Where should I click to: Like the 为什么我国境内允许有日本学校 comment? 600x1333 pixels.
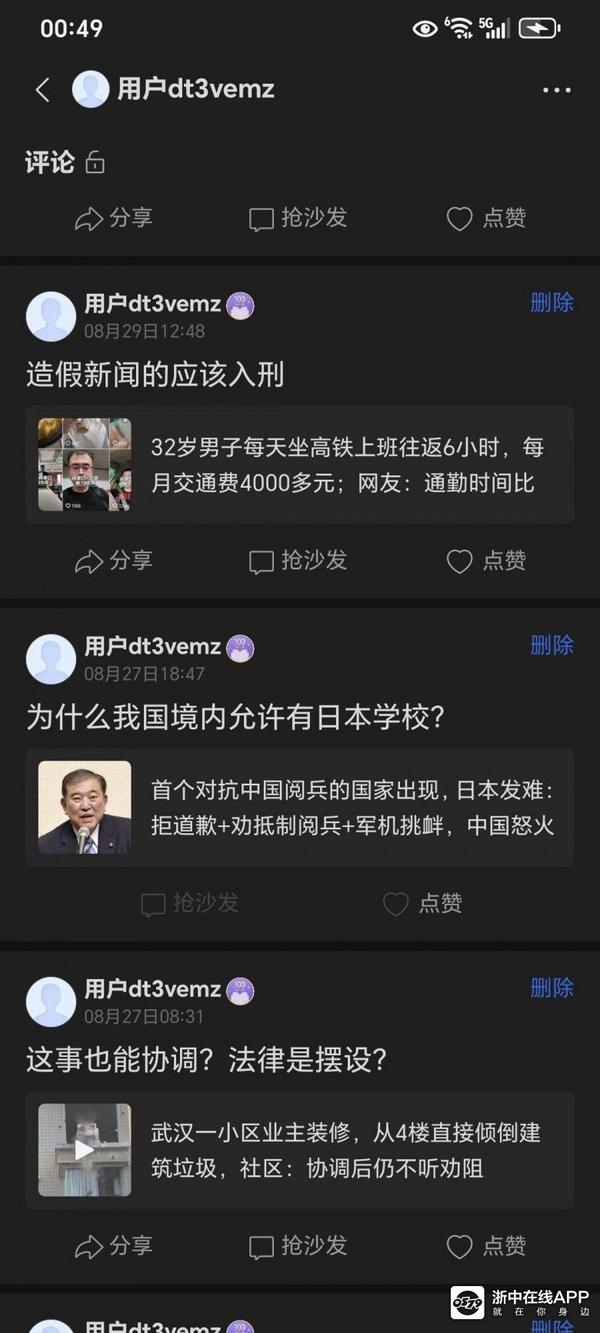[423, 904]
